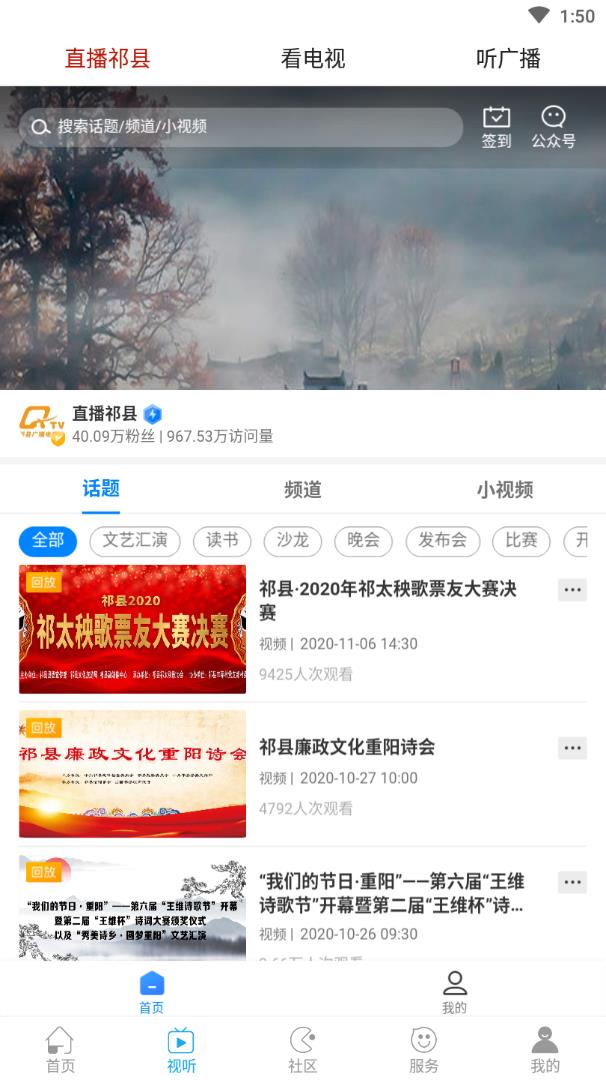606x1080 pixels.
Task: Open the 公众号 icon
Action: pos(553,127)
